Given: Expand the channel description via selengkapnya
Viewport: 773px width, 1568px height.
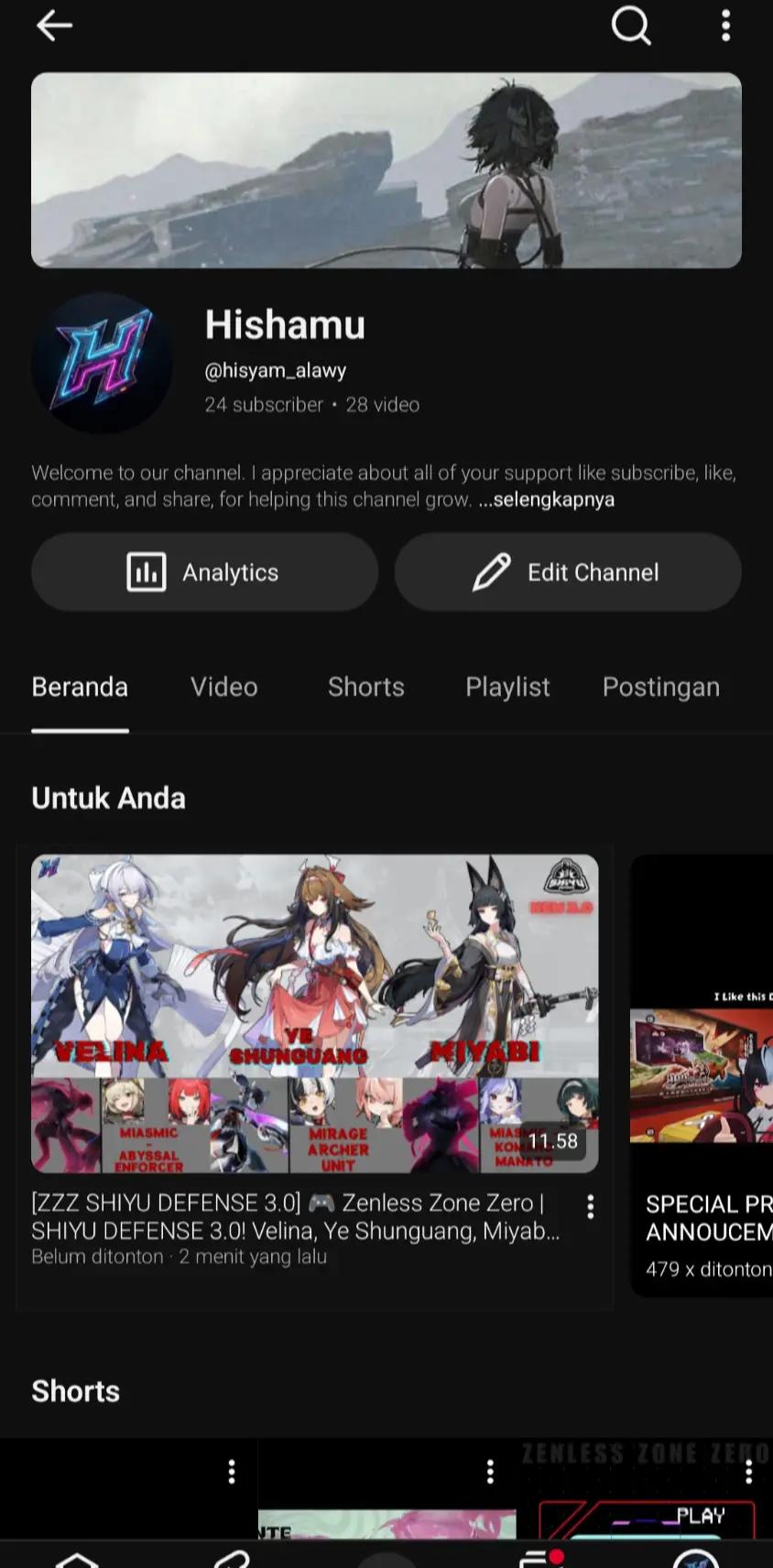Looking at the screenshot, I should click(x=547, y=499).
